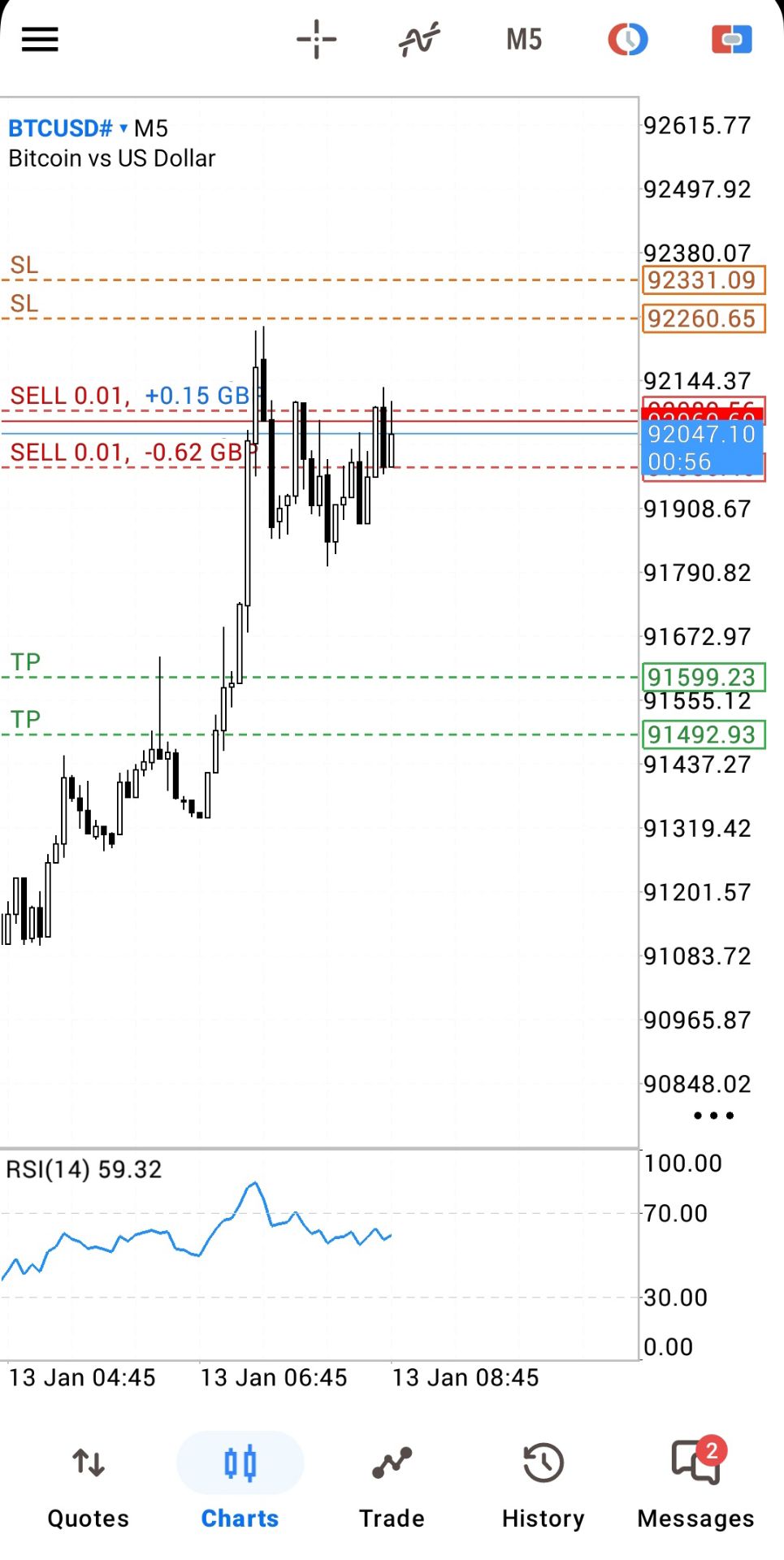
Task: Open the new order trade icon
Action: pyautogui.click(x=731, y=39)
